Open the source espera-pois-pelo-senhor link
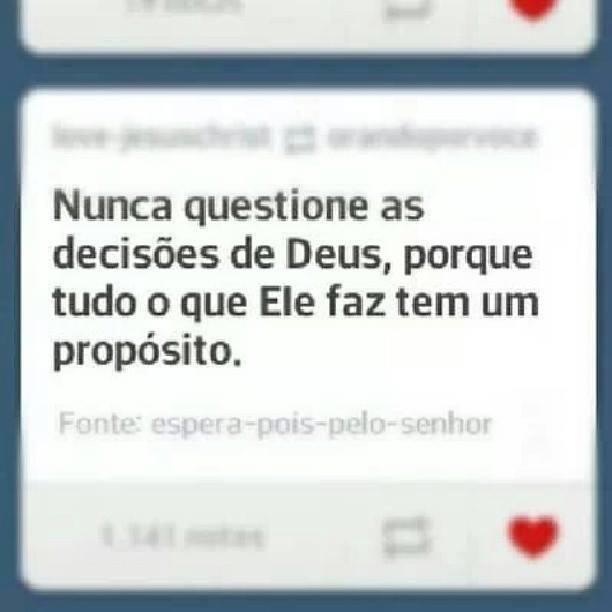Image resolution: width=612 pixels, height=612 pixels. tap(320, 424)
